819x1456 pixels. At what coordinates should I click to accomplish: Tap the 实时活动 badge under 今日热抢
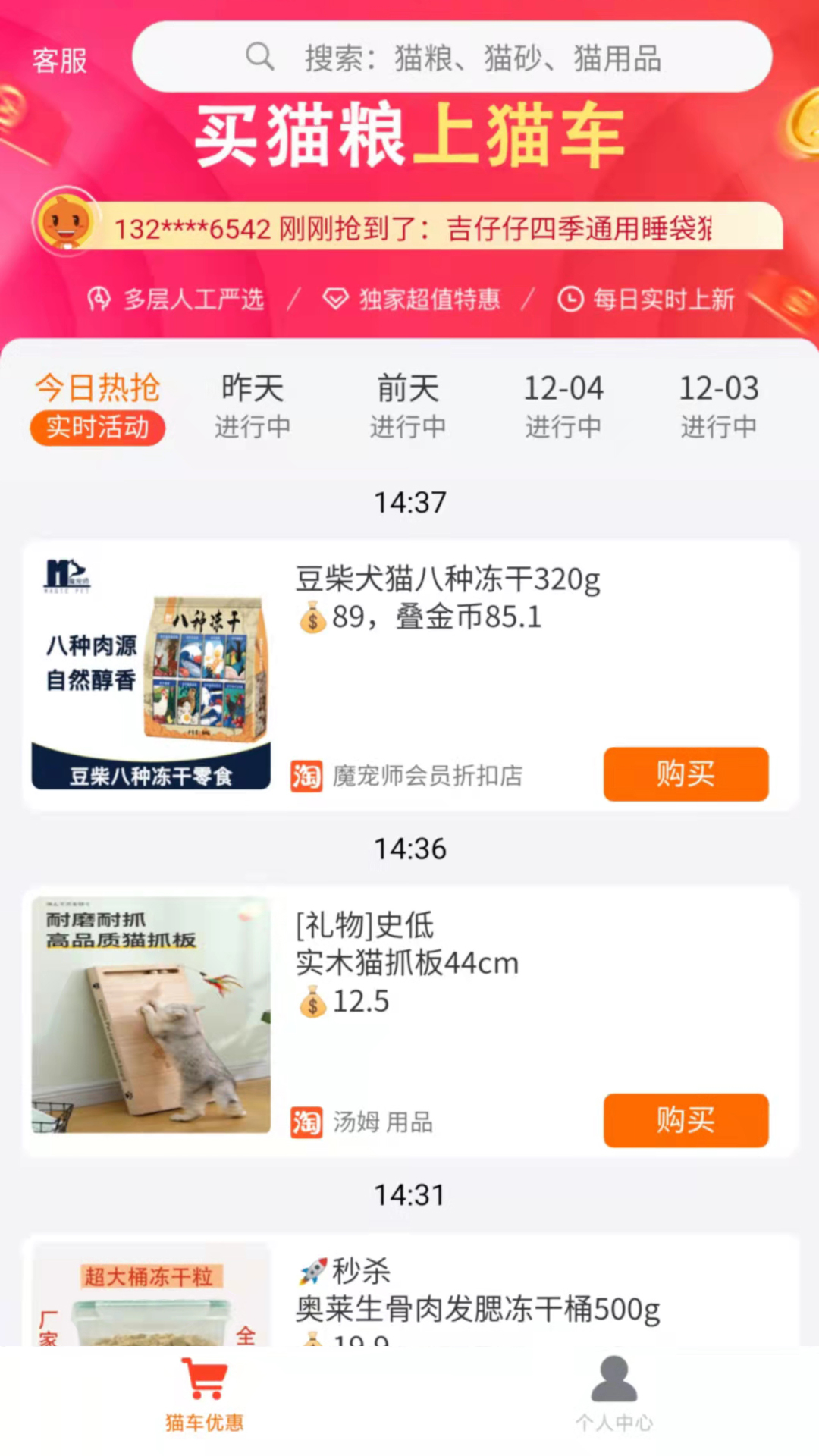pos(97,428)
